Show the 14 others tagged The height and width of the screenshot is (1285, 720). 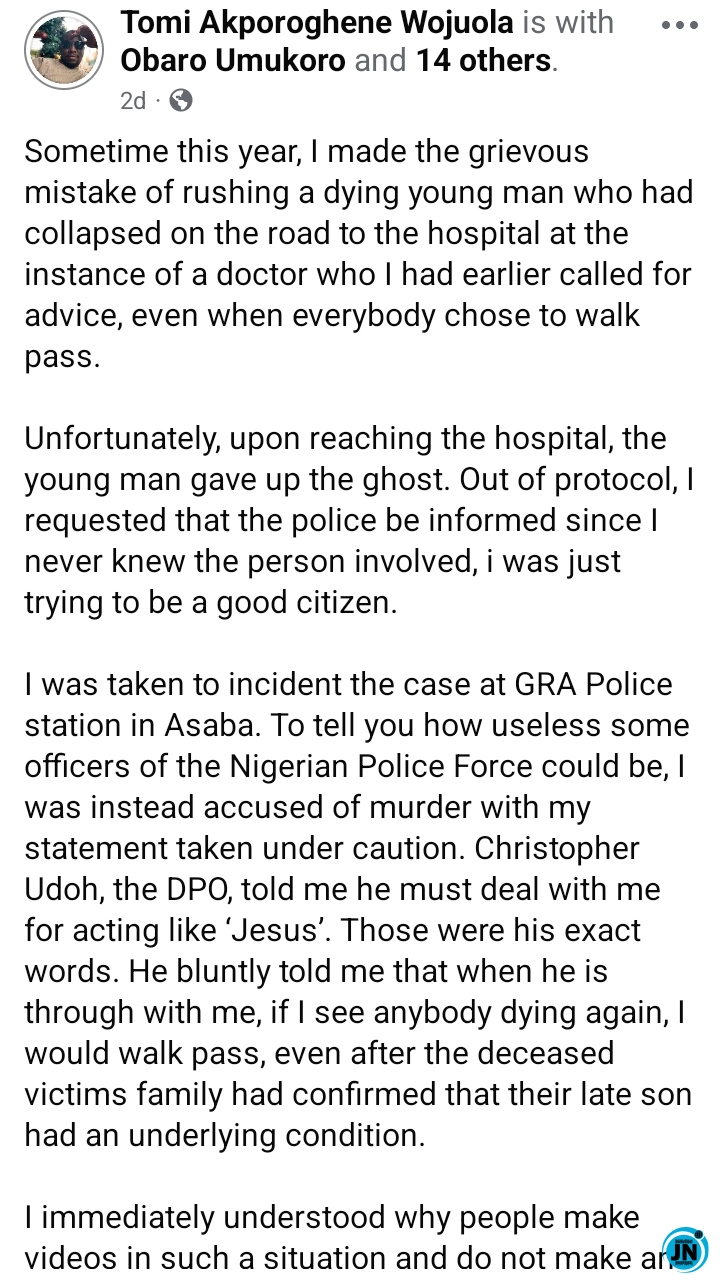pyautogui.click(x=483, y=60)
